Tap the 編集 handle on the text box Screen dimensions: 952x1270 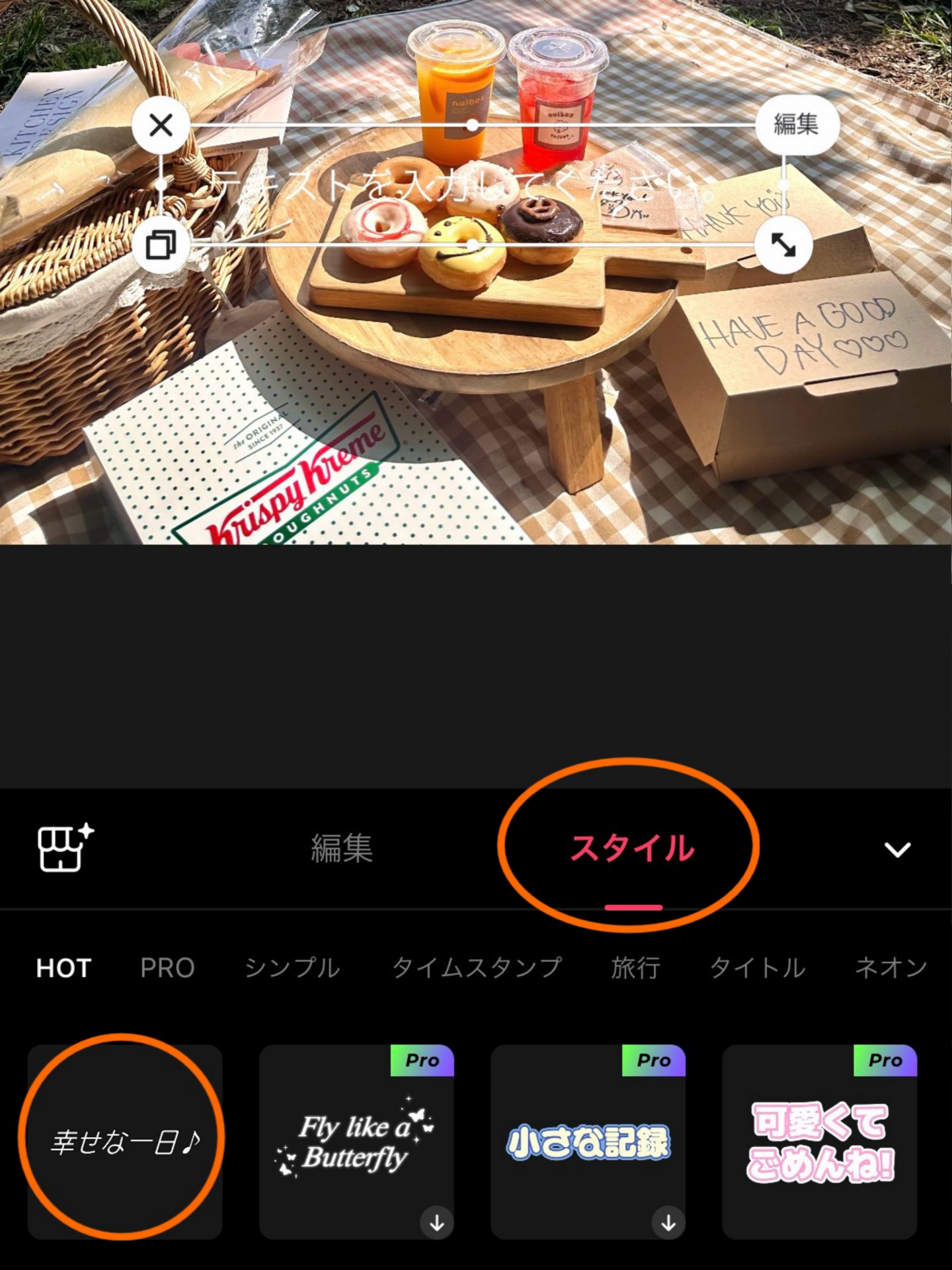(797, 124)
